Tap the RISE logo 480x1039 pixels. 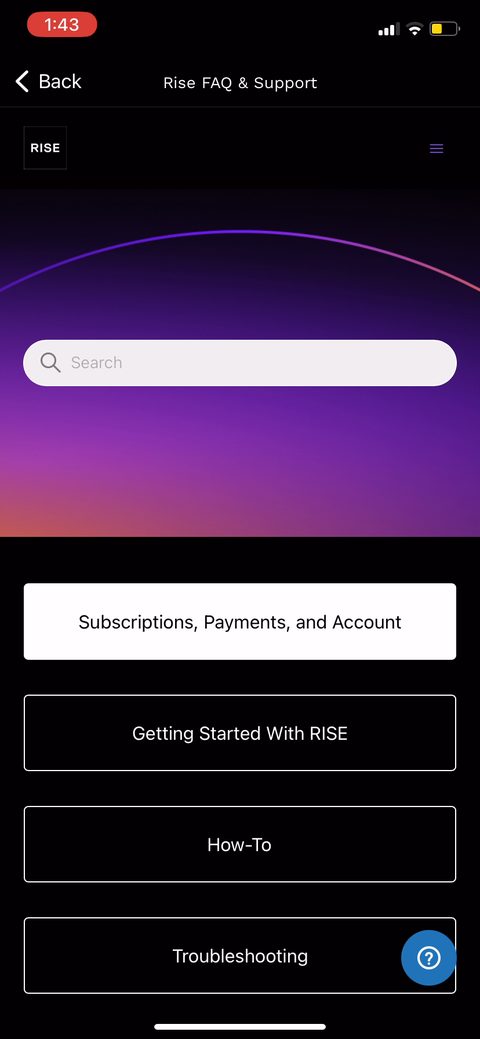(x=45, y=148)
